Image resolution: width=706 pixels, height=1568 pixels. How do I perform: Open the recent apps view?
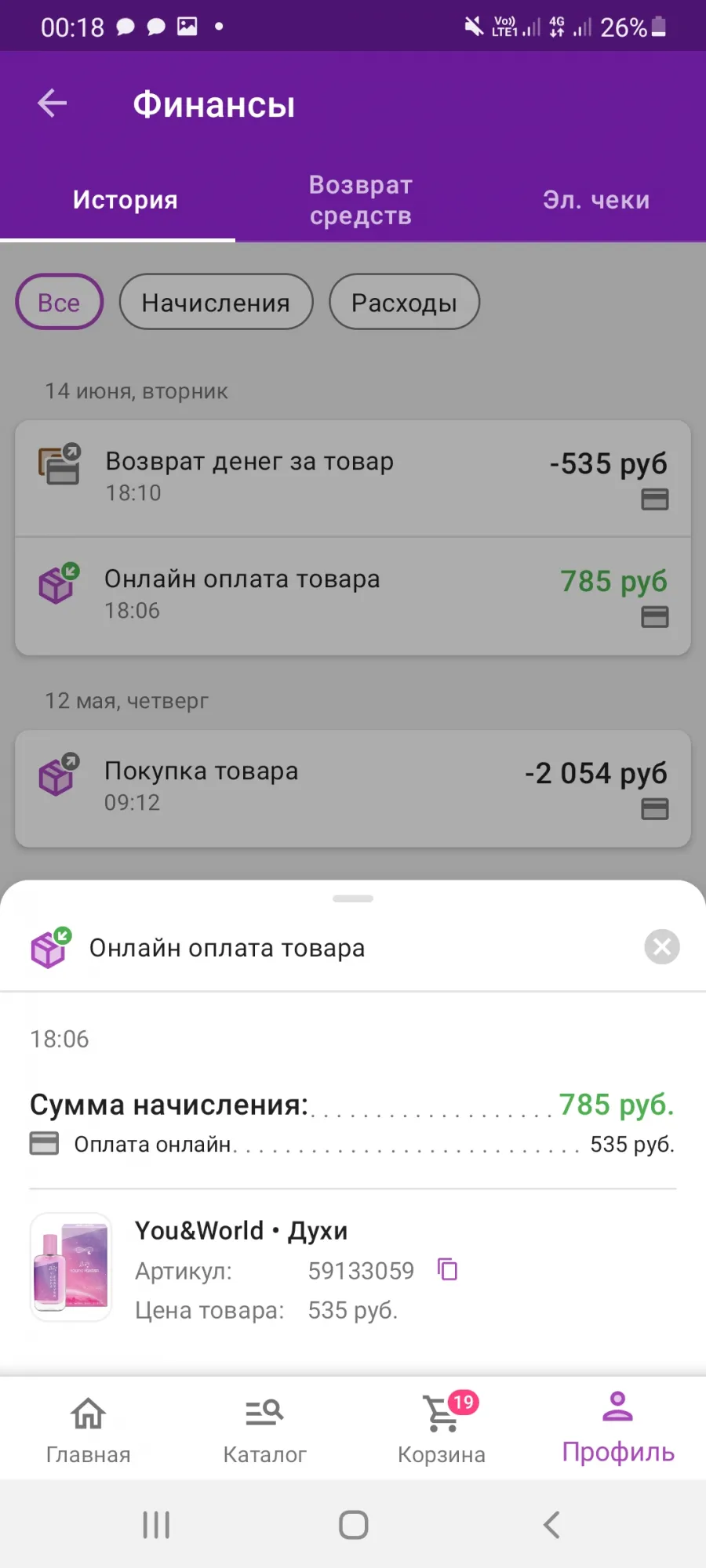click(156, 1525)
